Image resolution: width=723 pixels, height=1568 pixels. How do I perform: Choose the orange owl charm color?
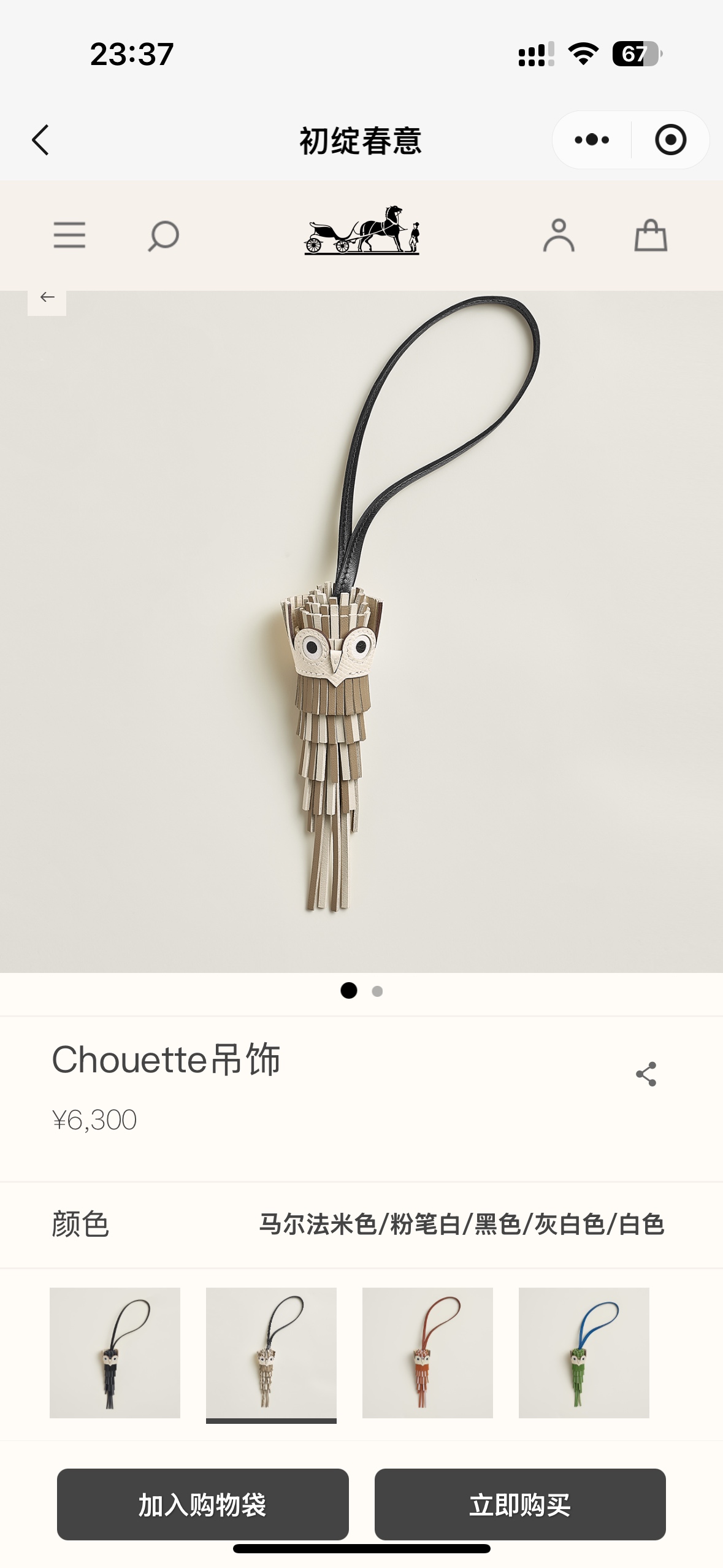(x=427, y=1352)
